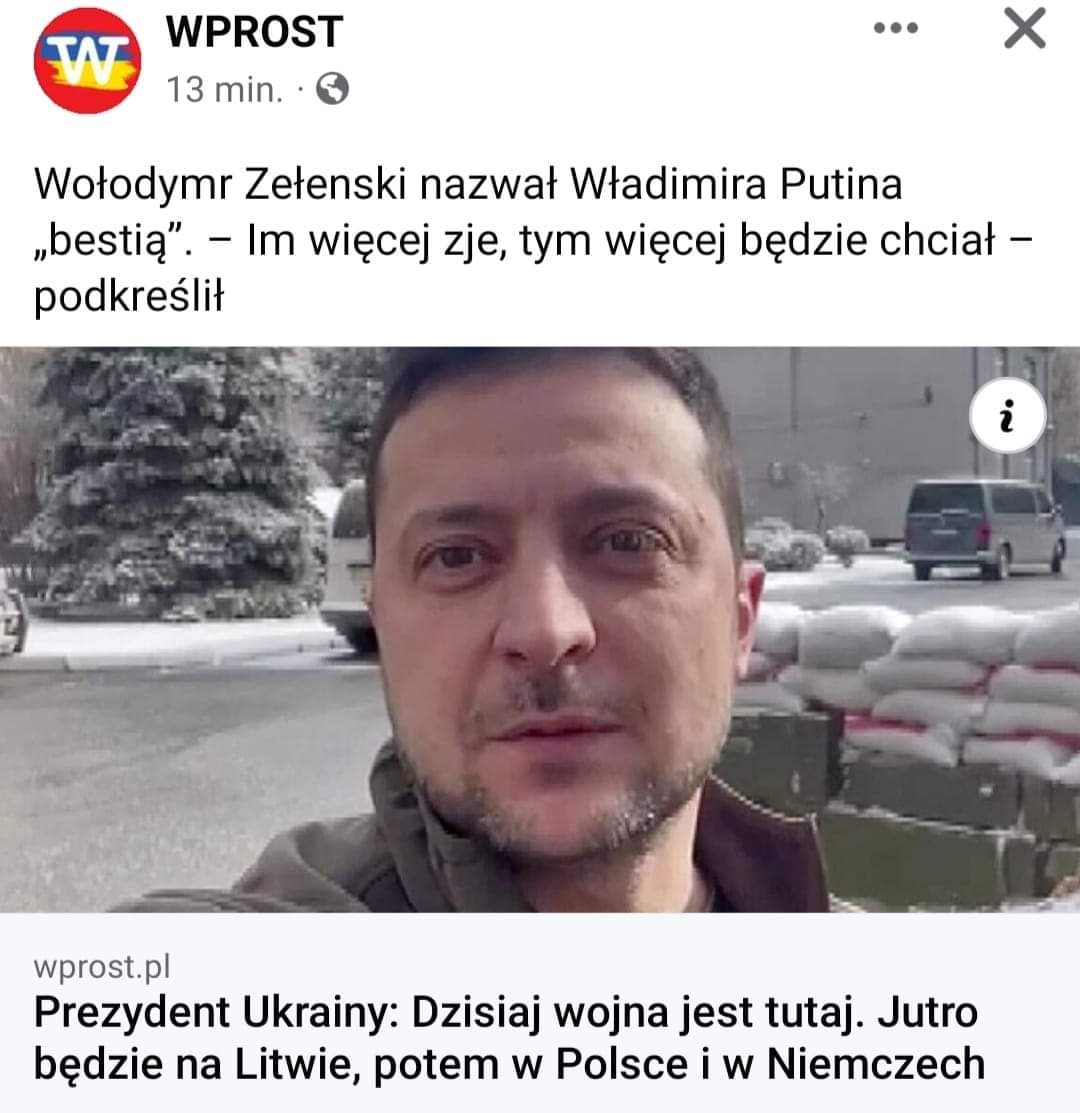Open the wprost.pl article link preview
This screenshot has width=1080, height=1113.
click(102, 967)
